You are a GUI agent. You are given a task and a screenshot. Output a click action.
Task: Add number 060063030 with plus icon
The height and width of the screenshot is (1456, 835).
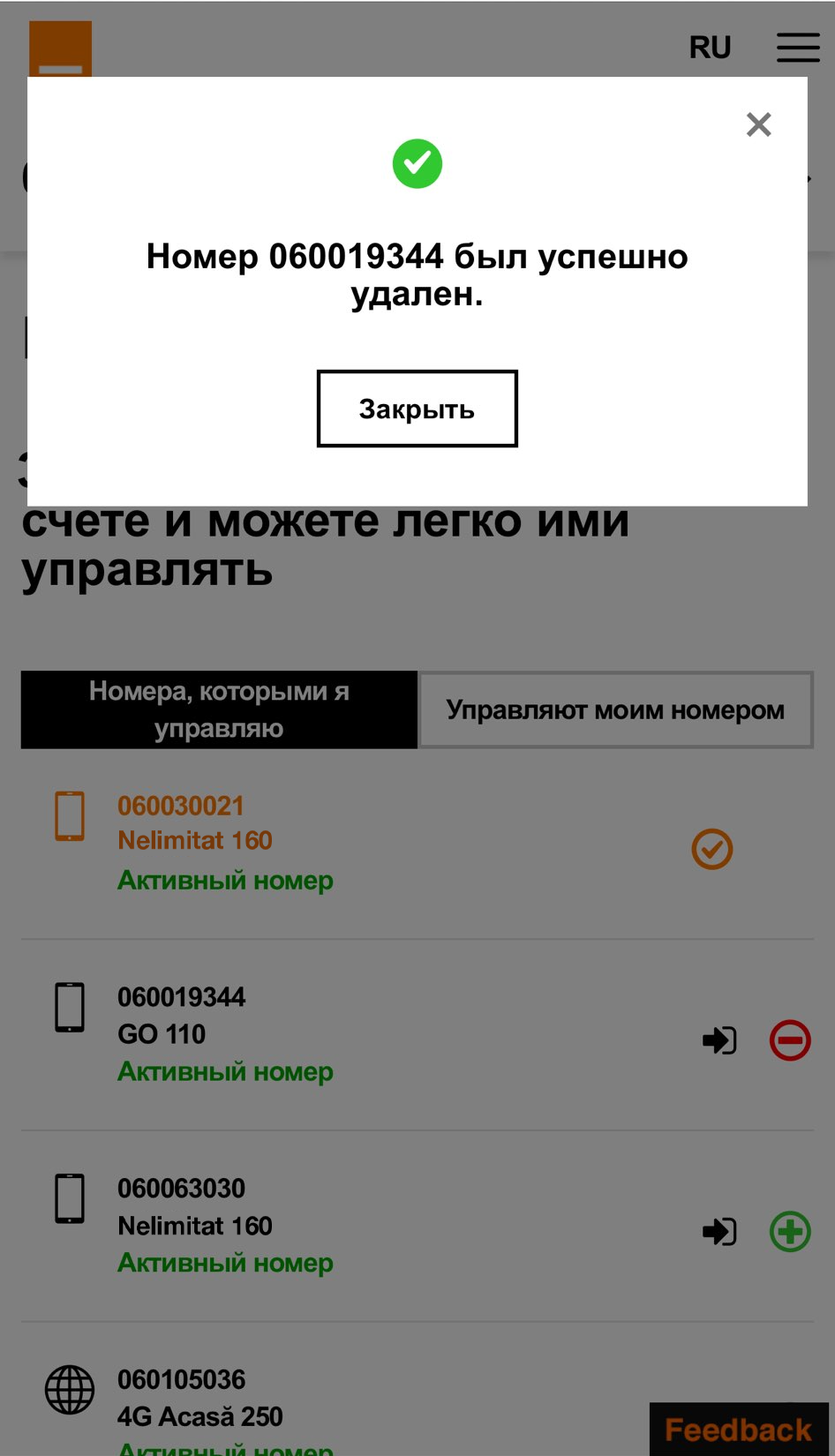[790, 1232]
